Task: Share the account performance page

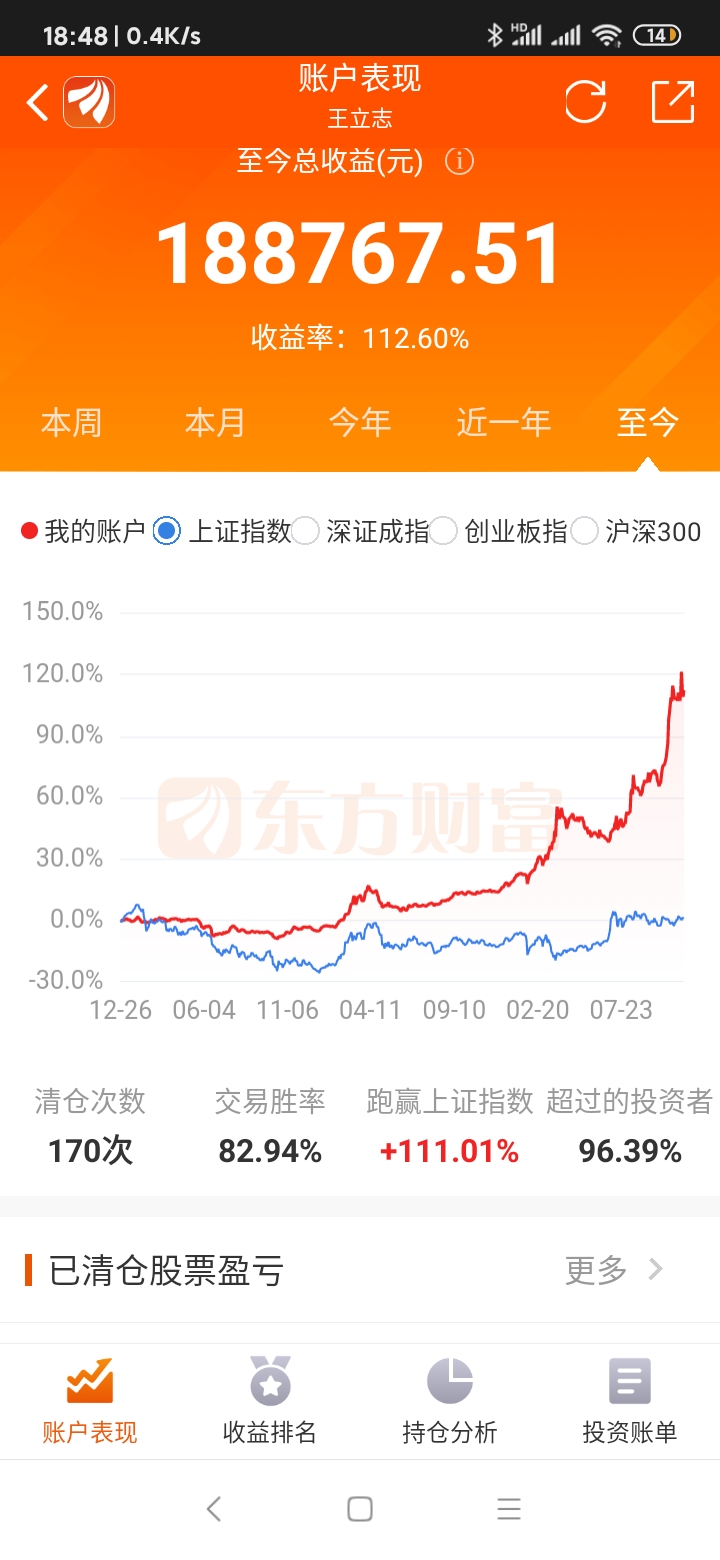Action: coord(672,102)
